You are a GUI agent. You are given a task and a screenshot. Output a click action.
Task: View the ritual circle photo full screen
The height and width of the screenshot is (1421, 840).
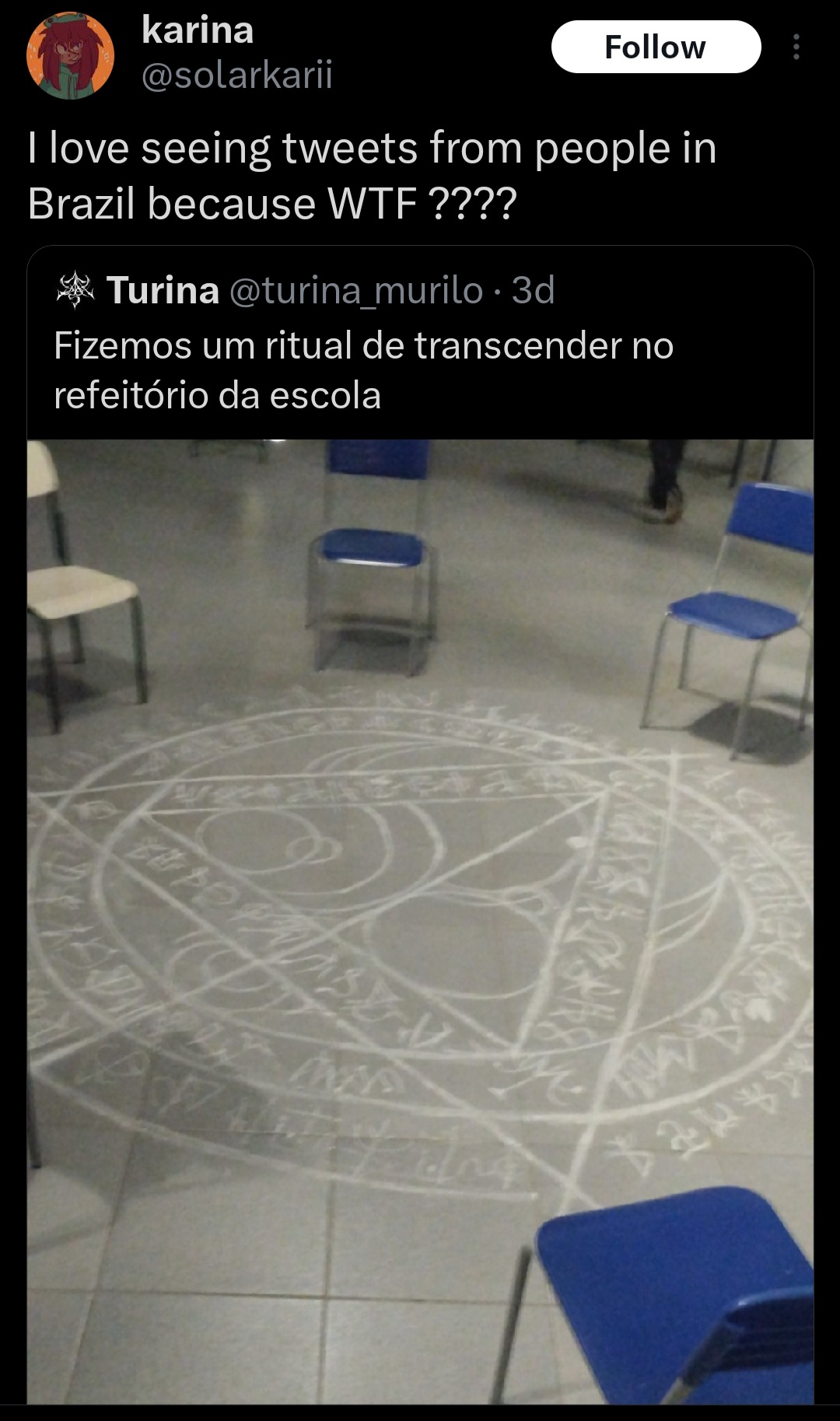[x=420, y=922]
